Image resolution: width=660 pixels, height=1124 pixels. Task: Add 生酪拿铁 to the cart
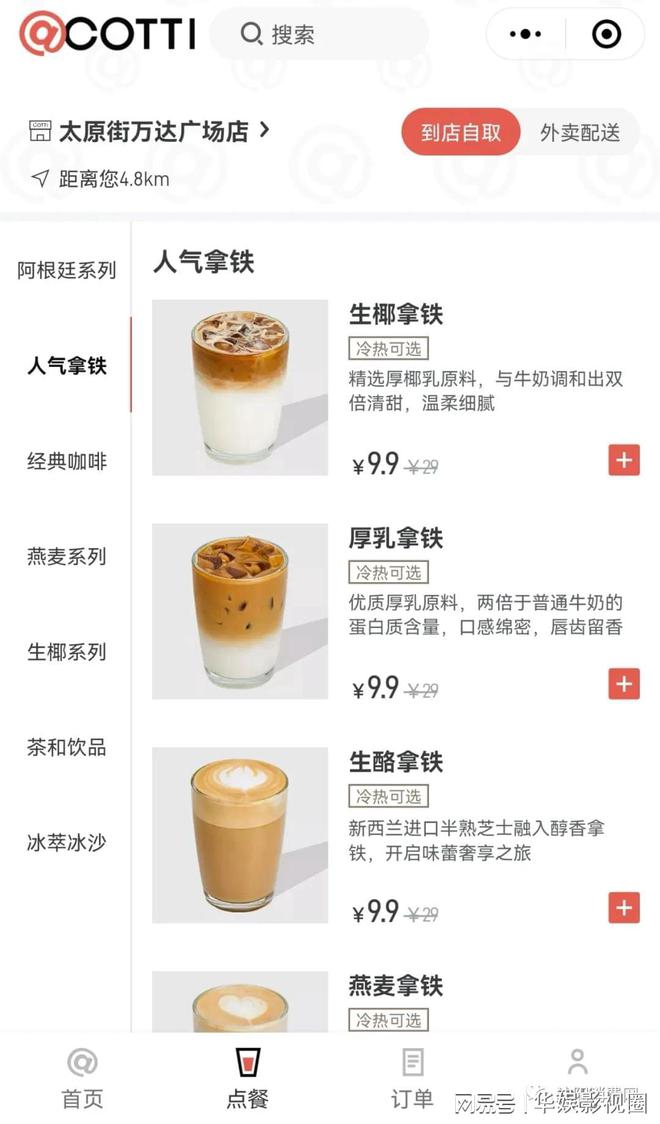[623, 908]
